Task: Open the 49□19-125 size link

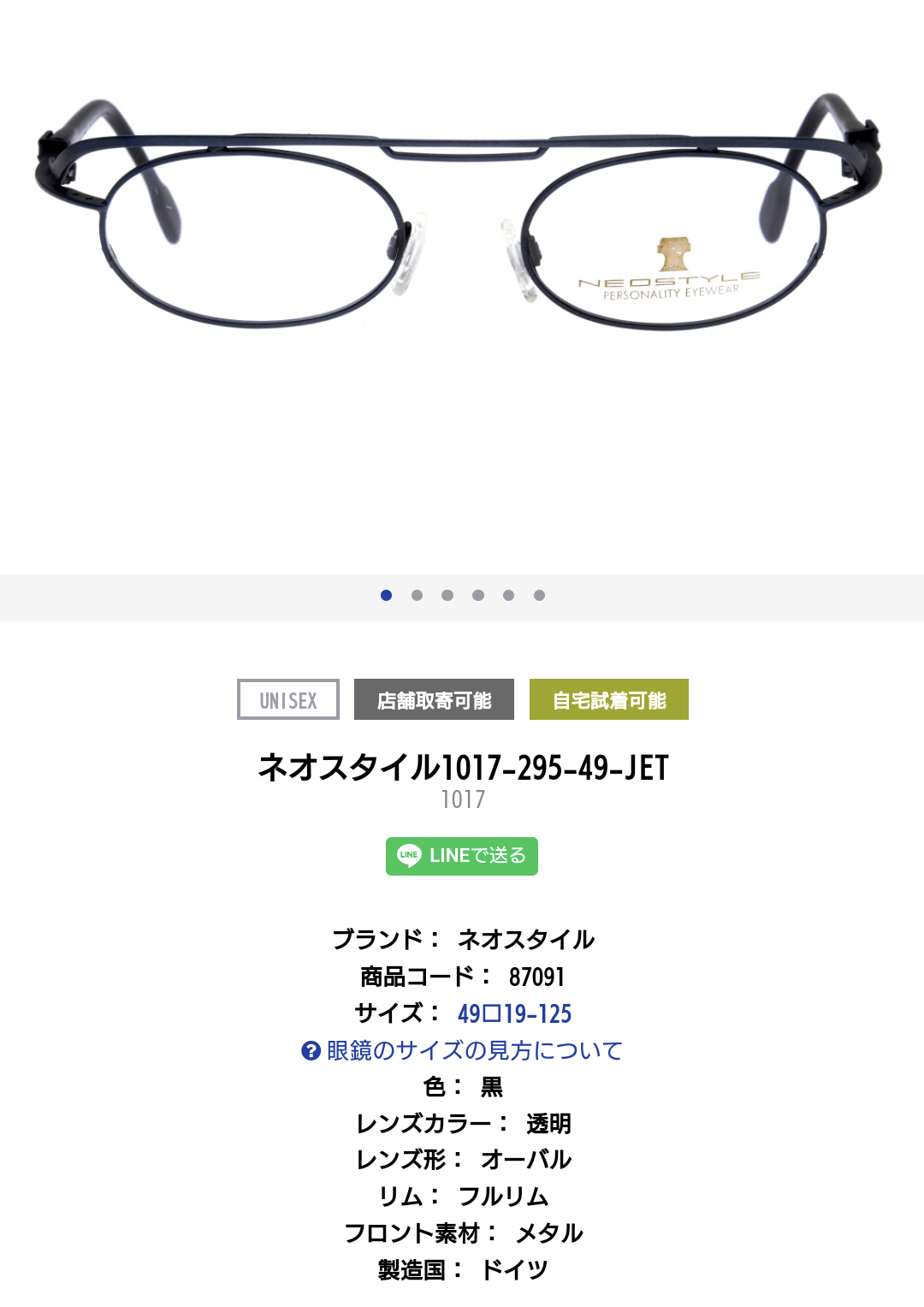Action: click(514, 1013)
